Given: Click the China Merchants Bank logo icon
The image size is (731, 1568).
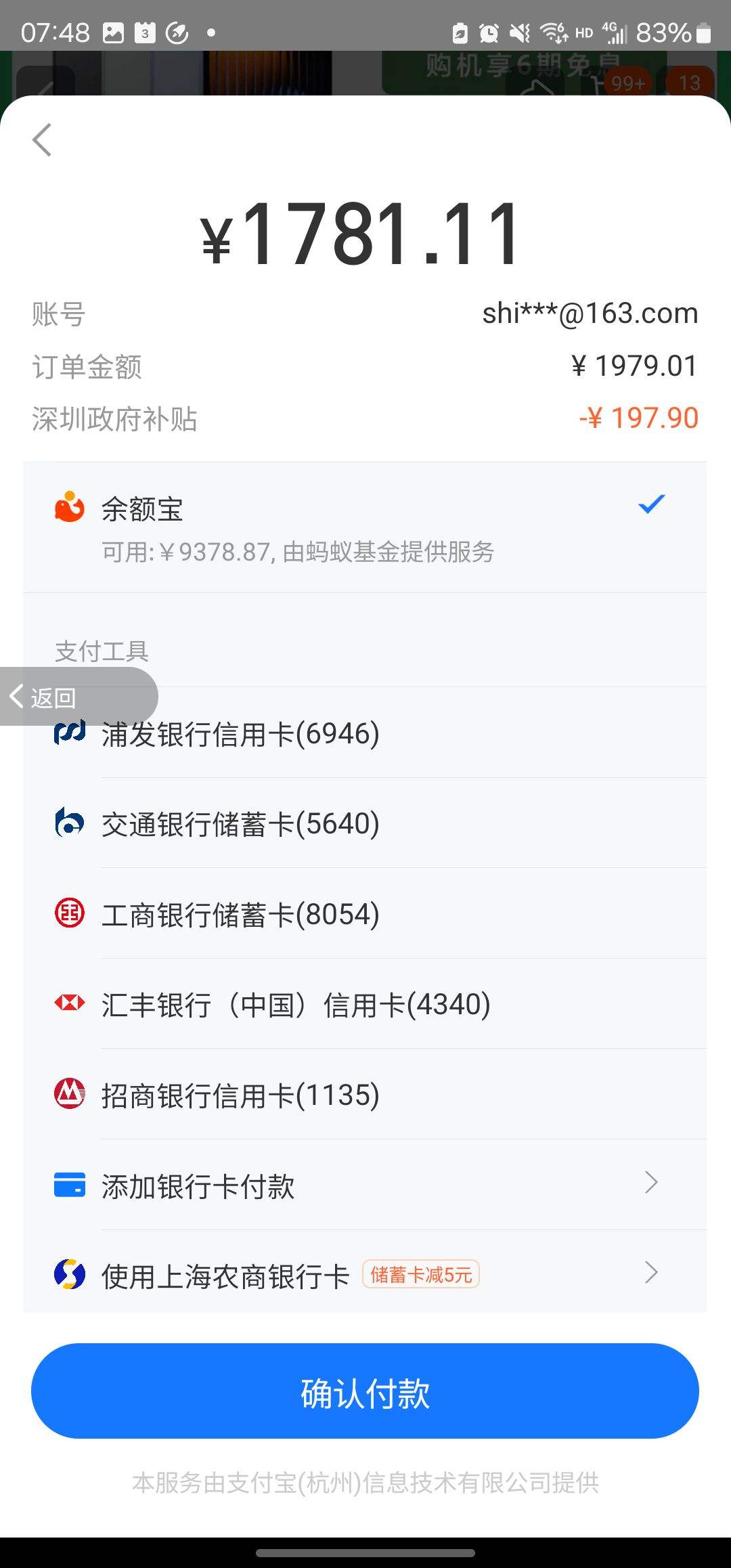Looking at the screenshot, I should (x=70, y=1093).
